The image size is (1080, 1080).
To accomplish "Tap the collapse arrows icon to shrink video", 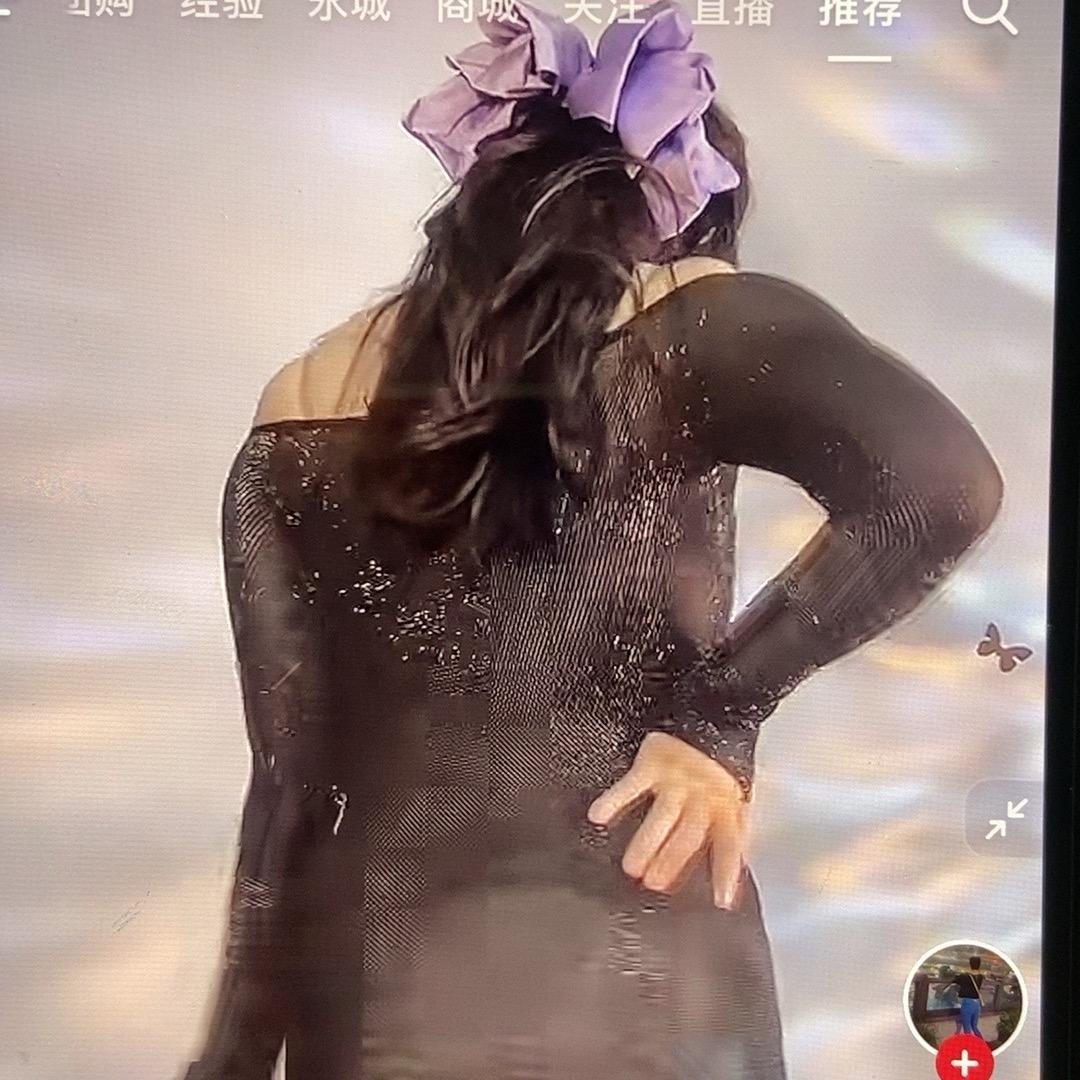I will coord(1006,819).
